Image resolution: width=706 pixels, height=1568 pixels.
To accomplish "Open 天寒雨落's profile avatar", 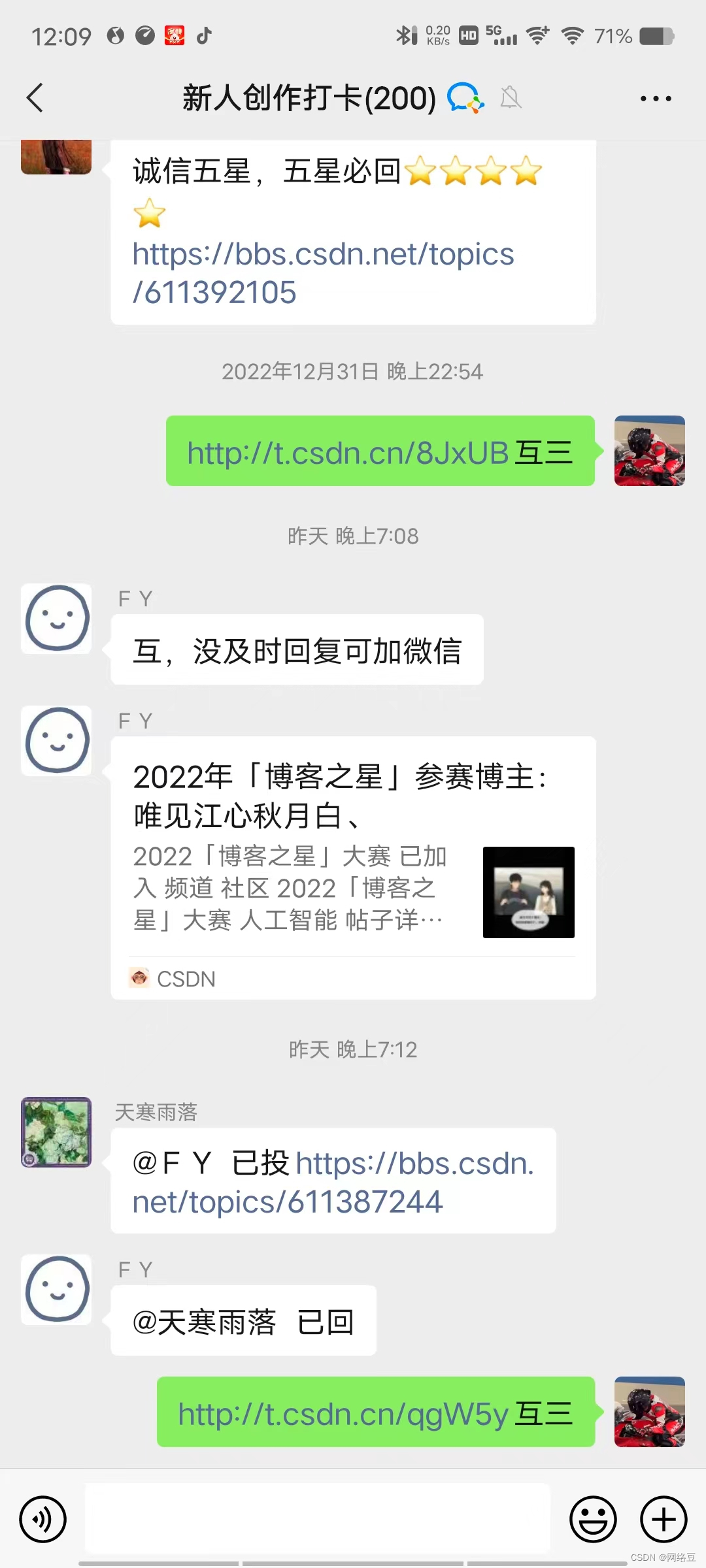I will (56, 1132).
